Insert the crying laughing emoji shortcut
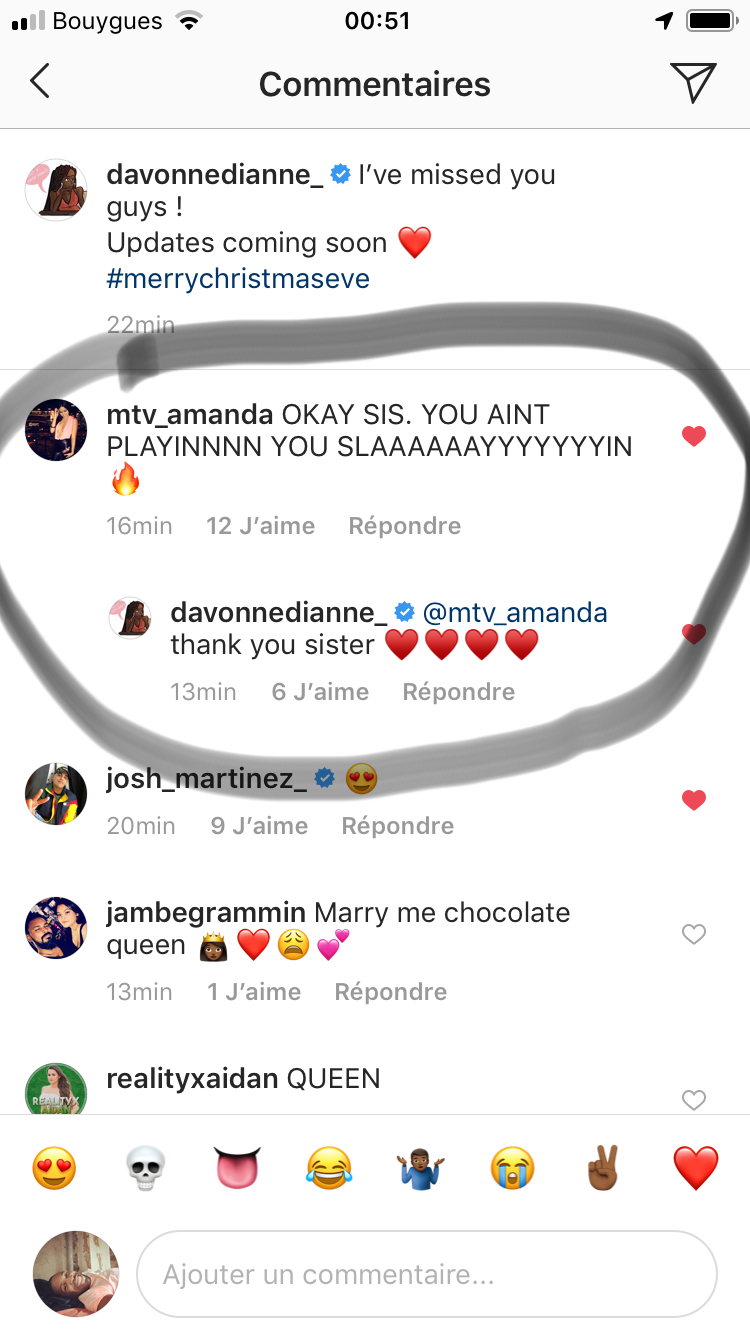The width and height of the screenshot is (750, 1334). click(329, 1168)
